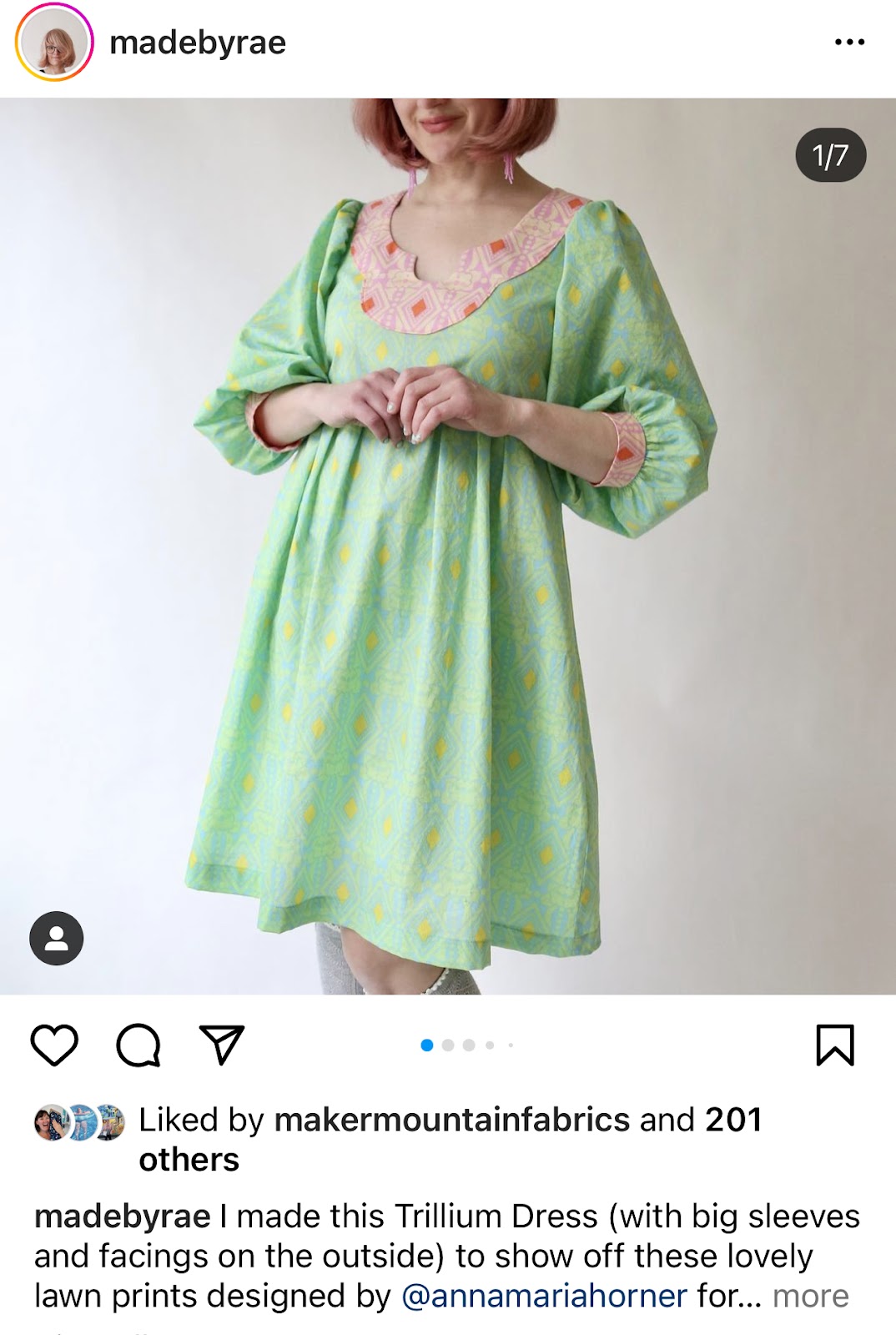Image resolution: width=896 pixels, height=1335 pixels.
Task: Save the post with the bookmark icon
Action: 834,1045
